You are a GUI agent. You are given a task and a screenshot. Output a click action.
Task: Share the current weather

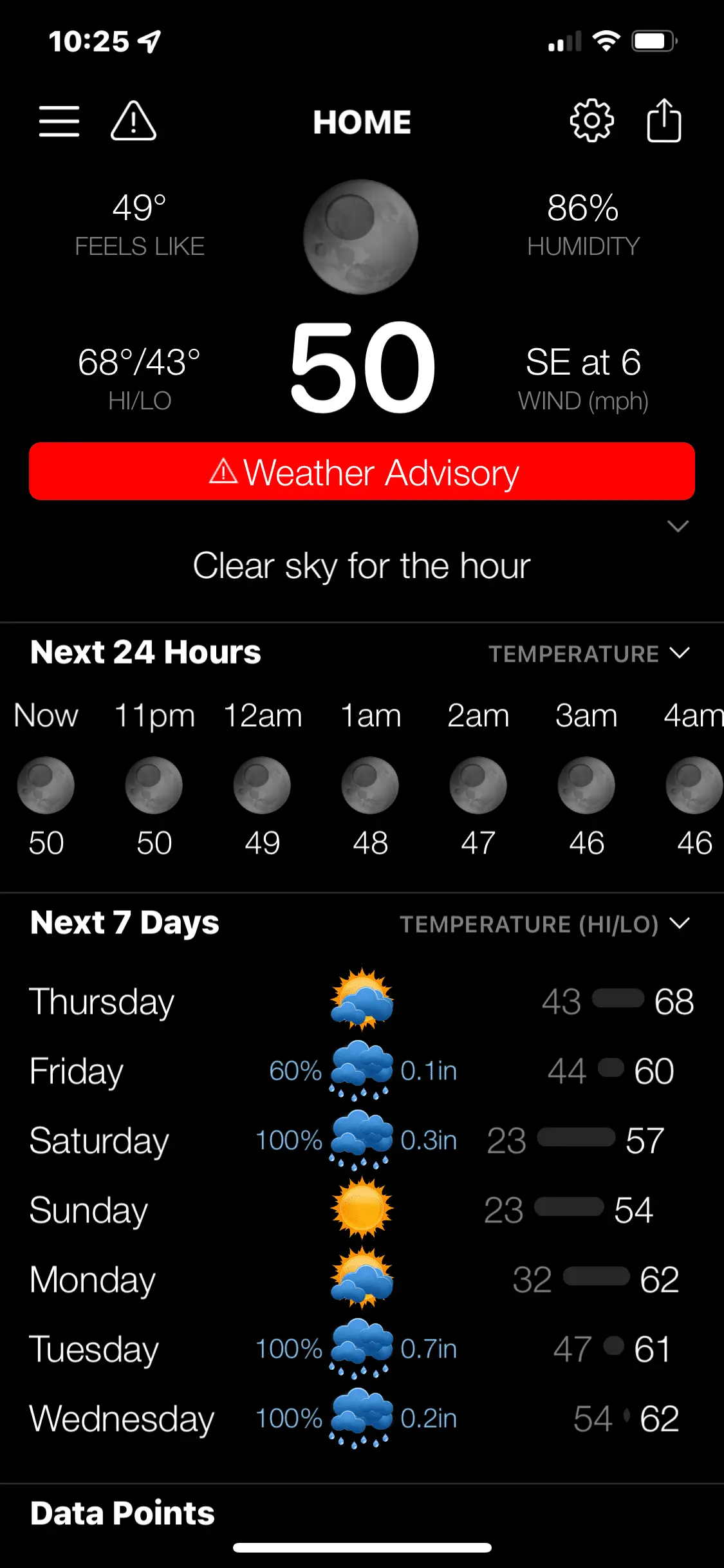coord(664,121)
